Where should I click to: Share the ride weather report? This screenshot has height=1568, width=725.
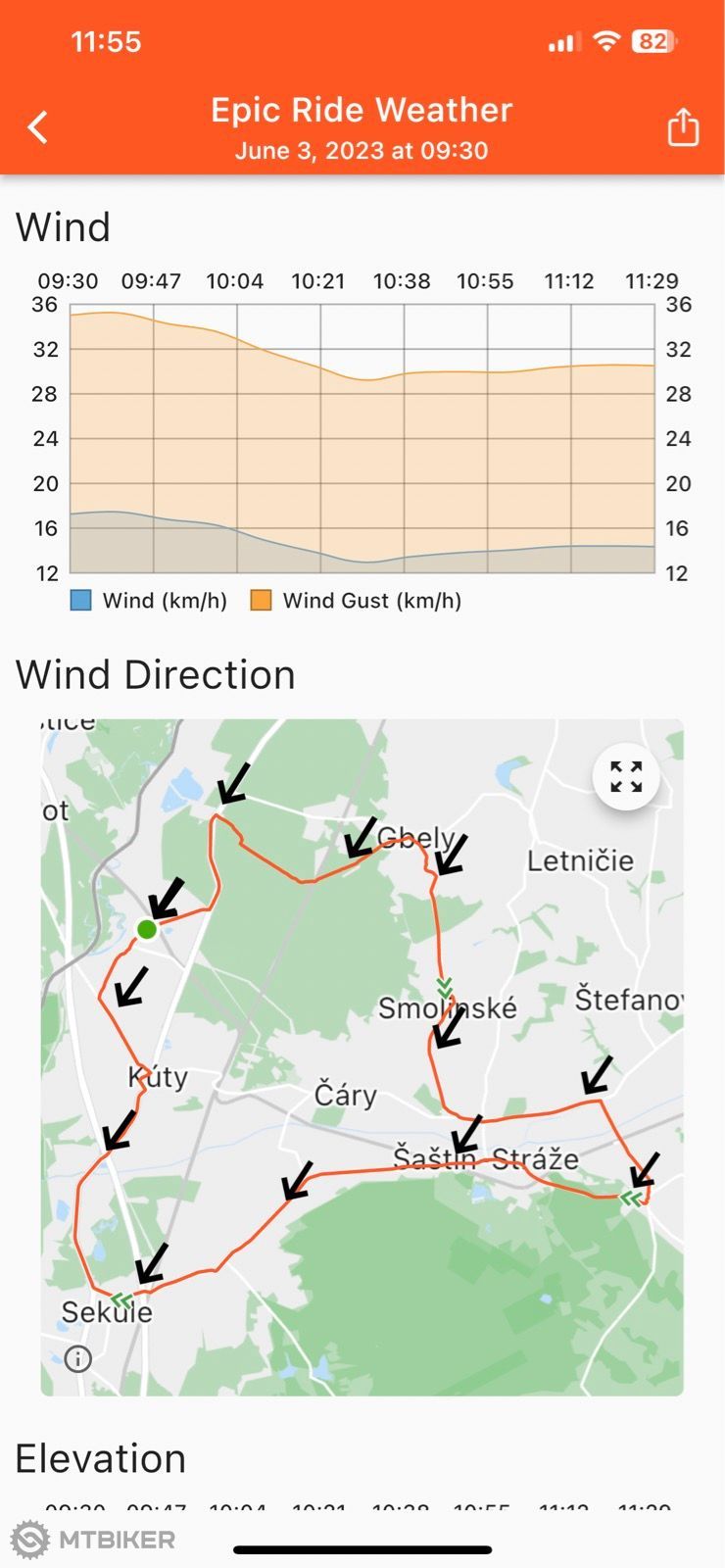click(x=683, y=126)
